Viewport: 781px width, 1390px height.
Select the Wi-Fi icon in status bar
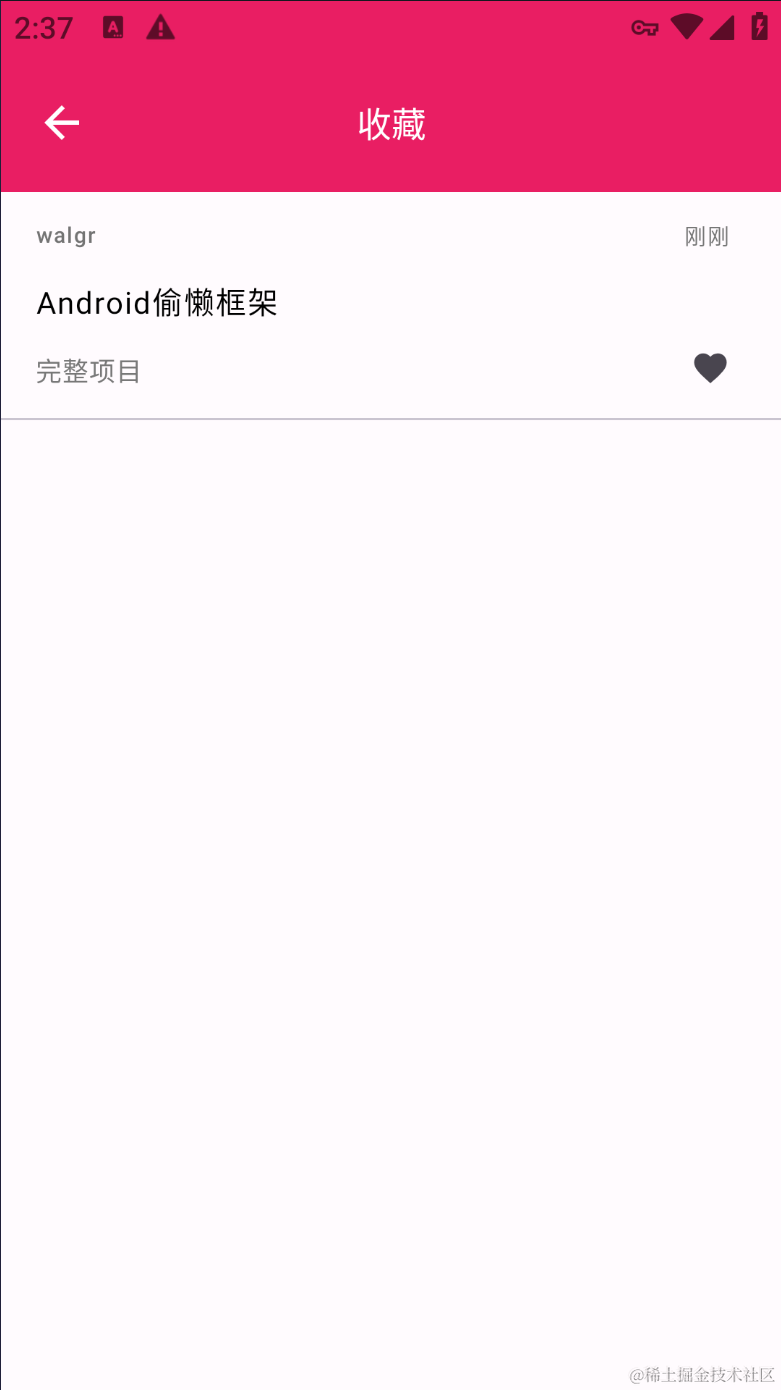coord(687,27)
